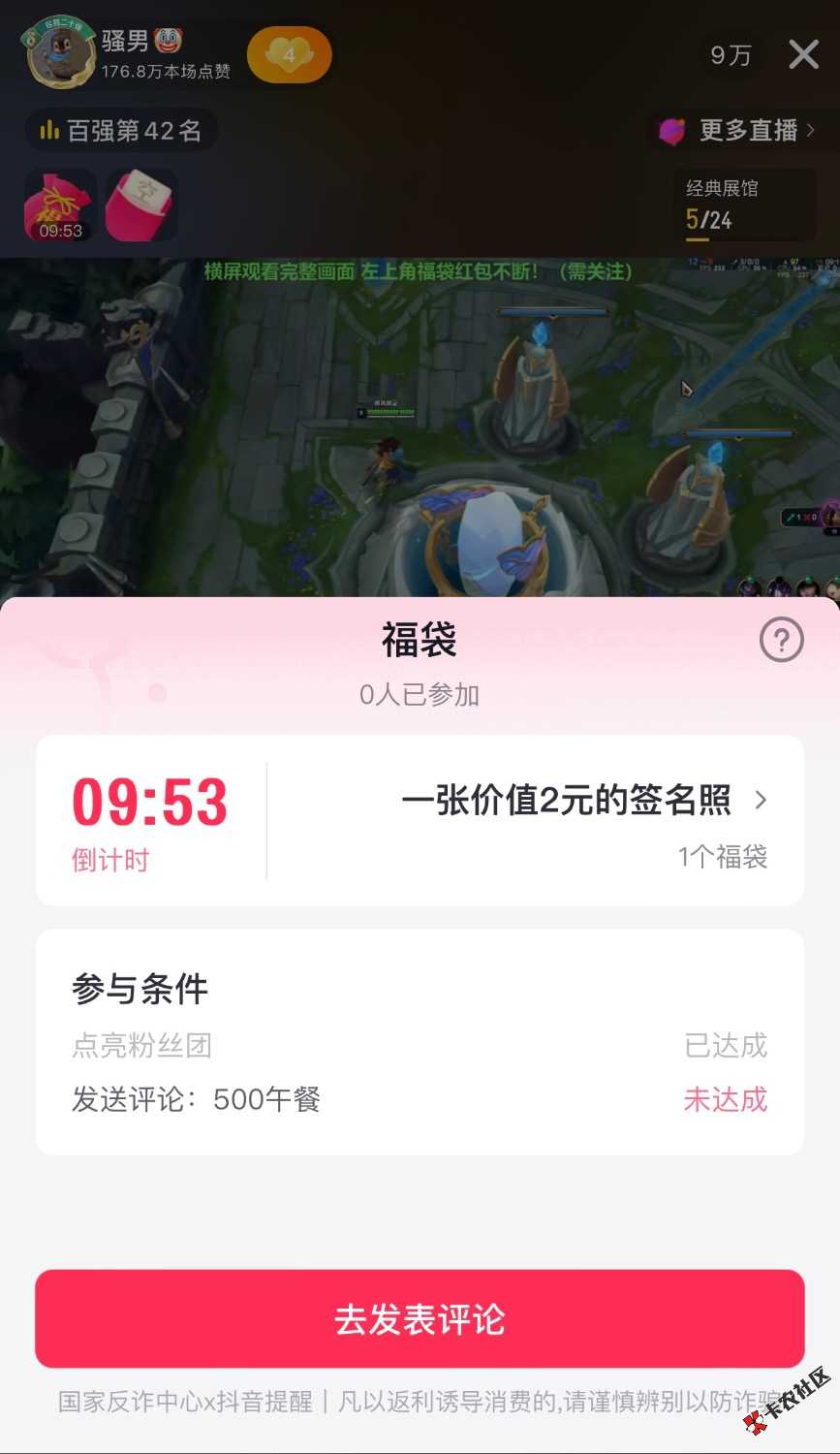
Task: View details of 一张价值2元的签名照 prize
Action: click(x=584, y=801)
